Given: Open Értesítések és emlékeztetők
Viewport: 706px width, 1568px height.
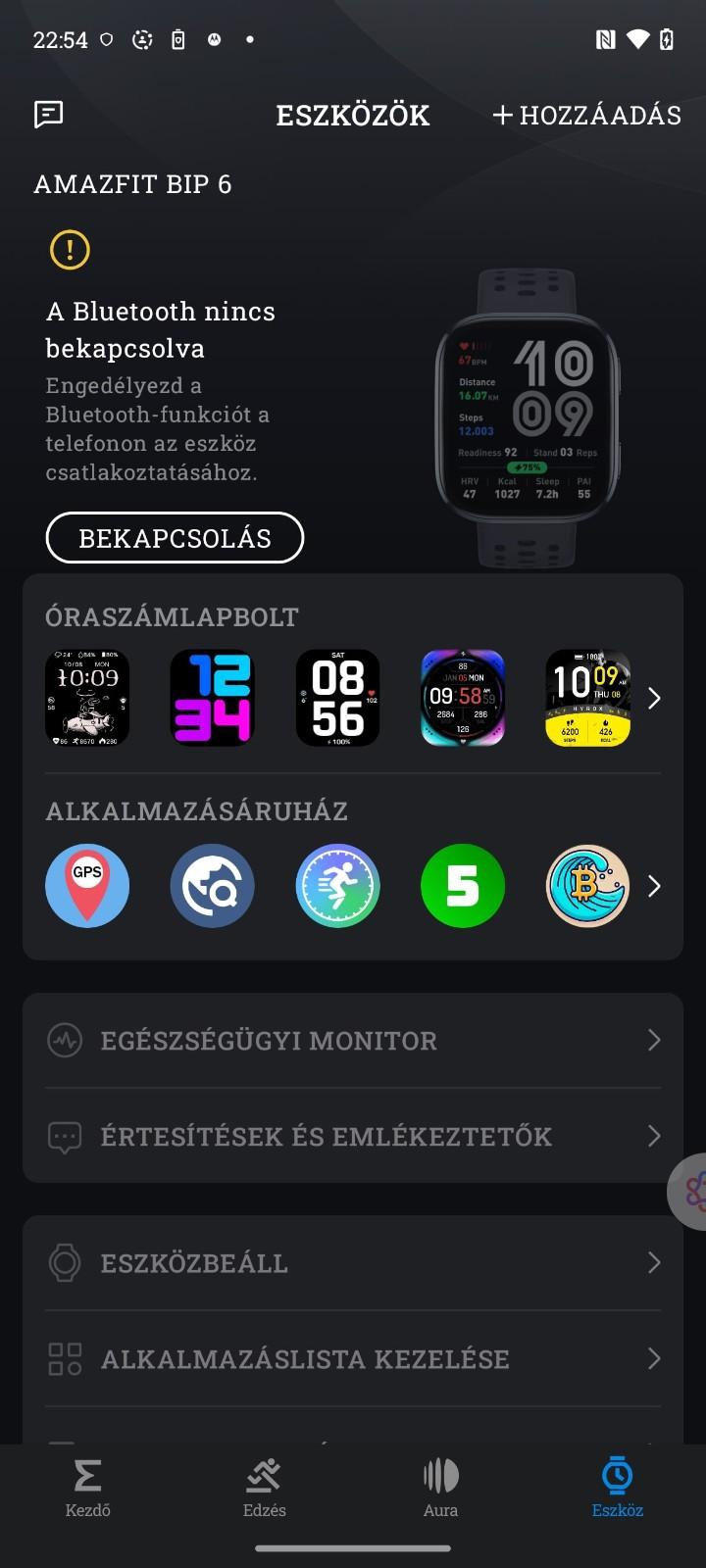Looking at the screenshot, I should click(353, 1136).
